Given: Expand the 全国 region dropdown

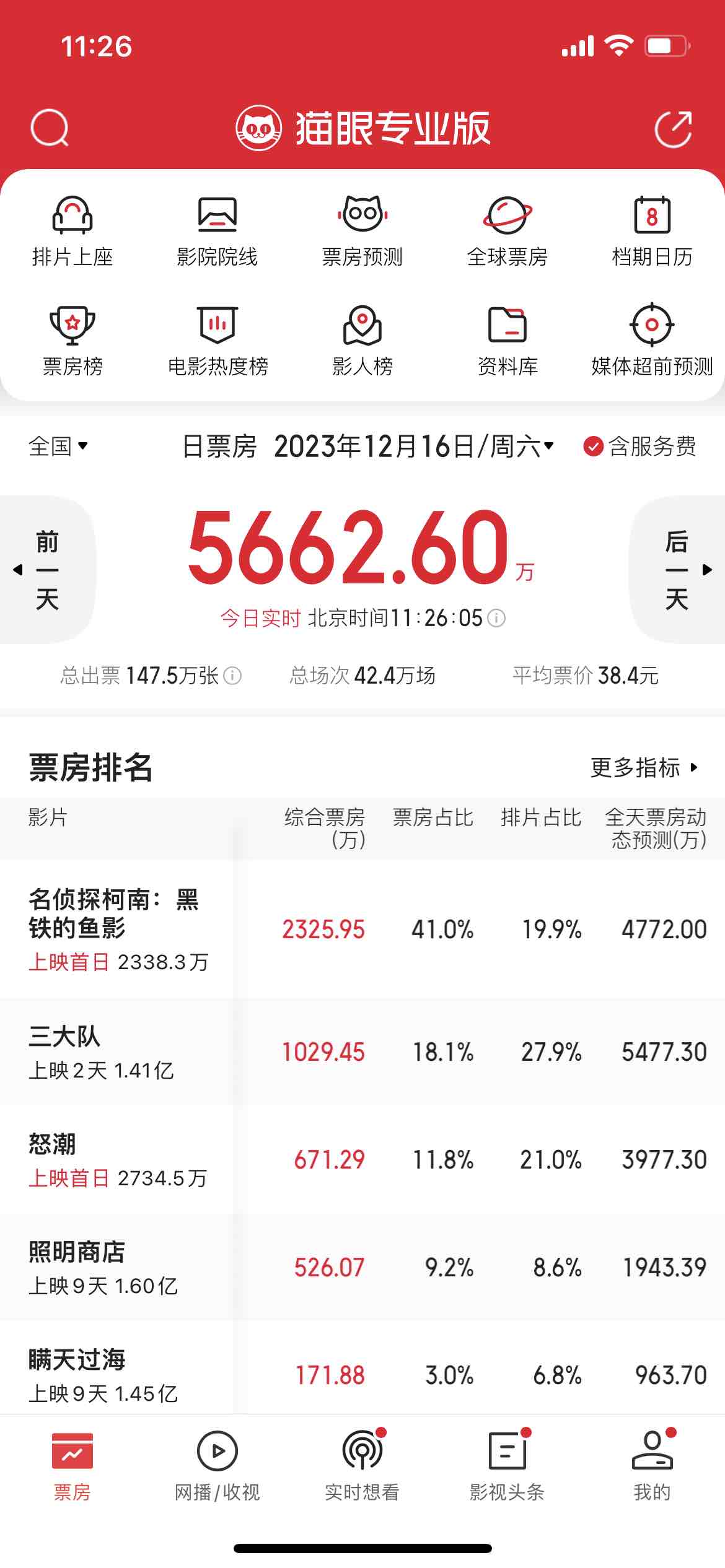Looking at the screenshot, I should (58, 446).
